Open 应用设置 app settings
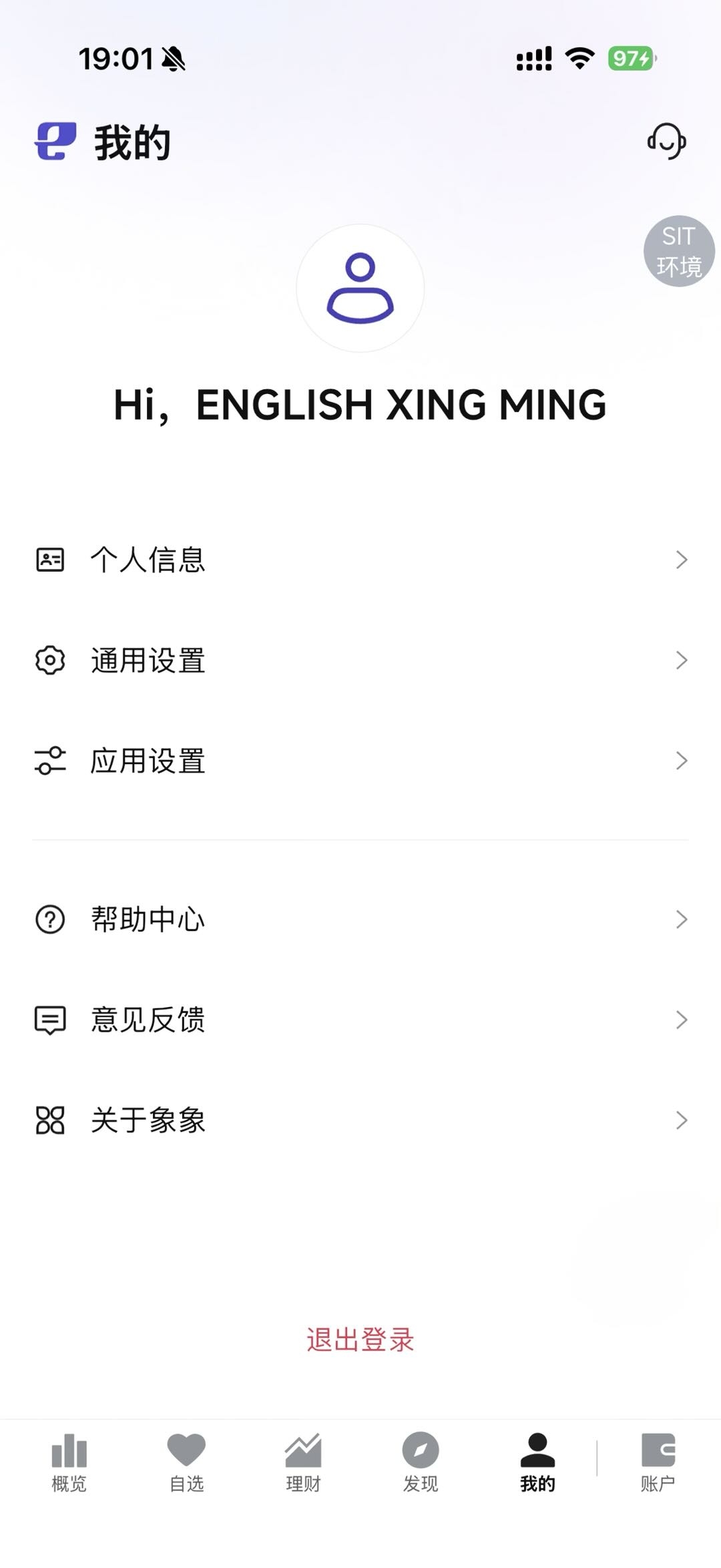 [360, 761]
